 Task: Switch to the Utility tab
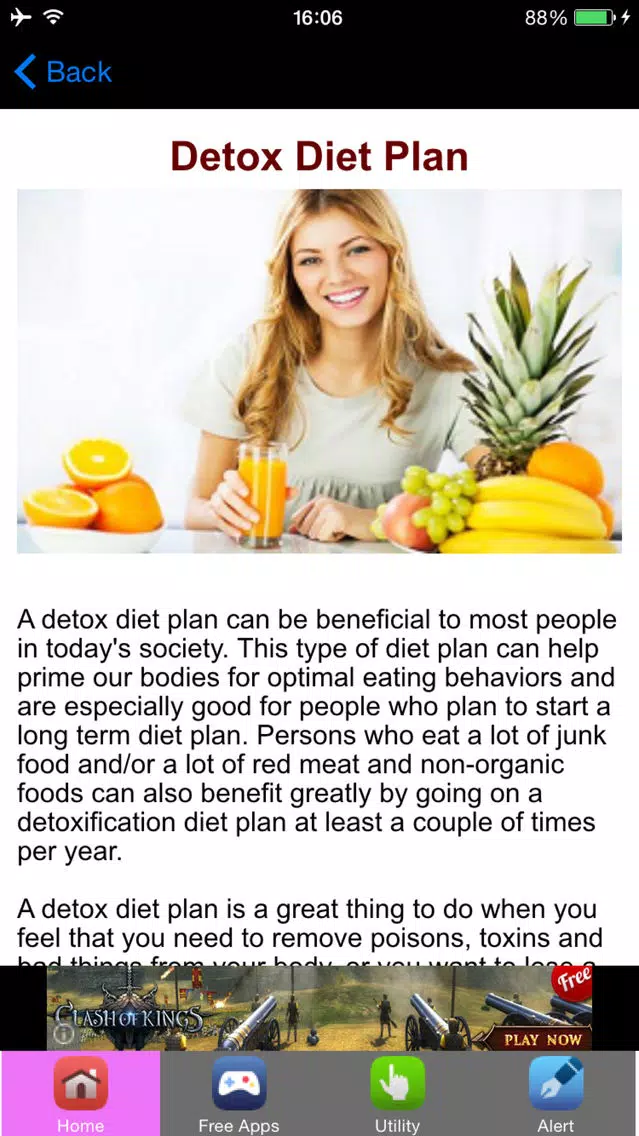(397, 1093)
